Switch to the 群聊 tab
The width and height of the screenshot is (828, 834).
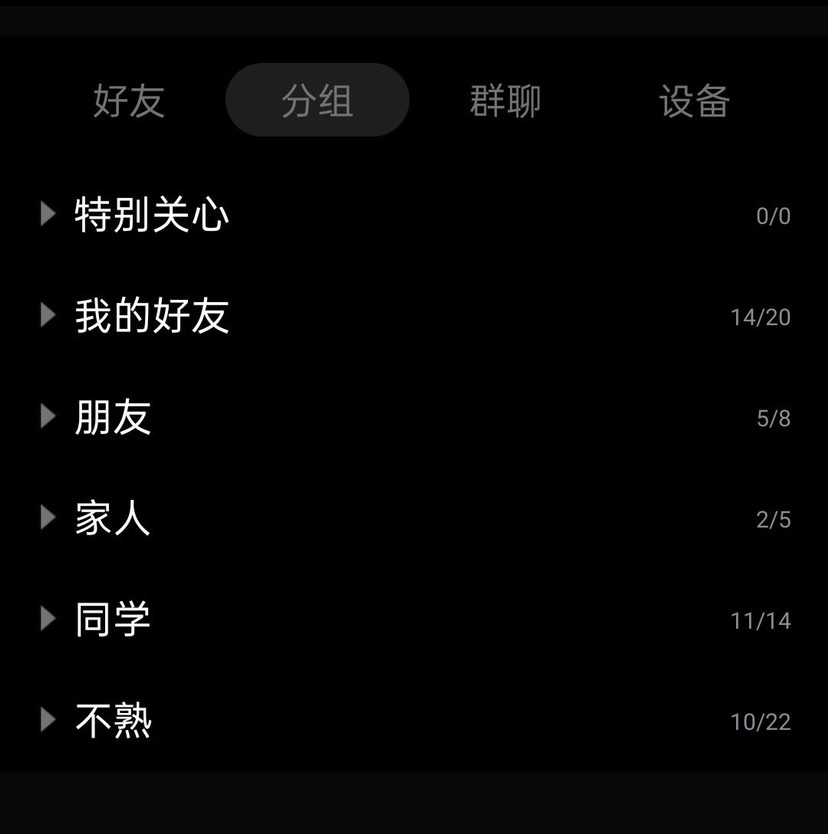504,101
